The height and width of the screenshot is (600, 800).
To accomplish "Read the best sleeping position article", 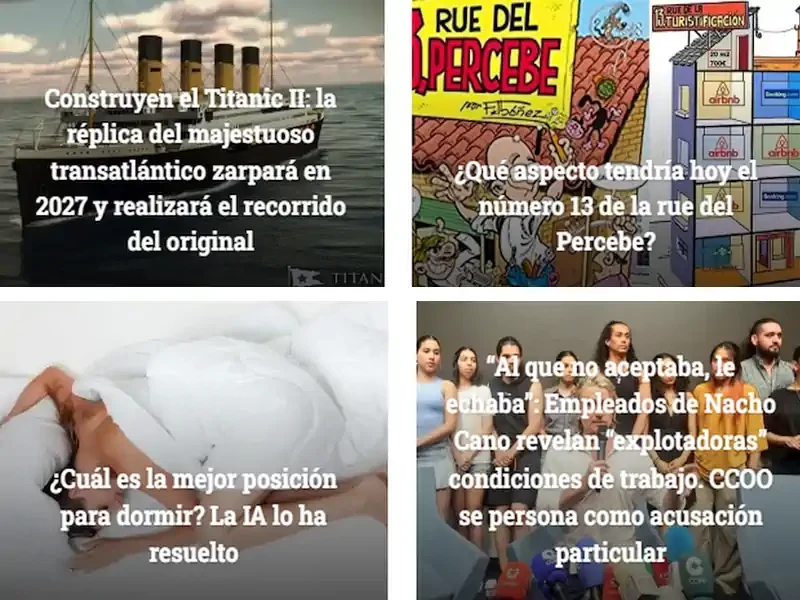I will 192,515.
